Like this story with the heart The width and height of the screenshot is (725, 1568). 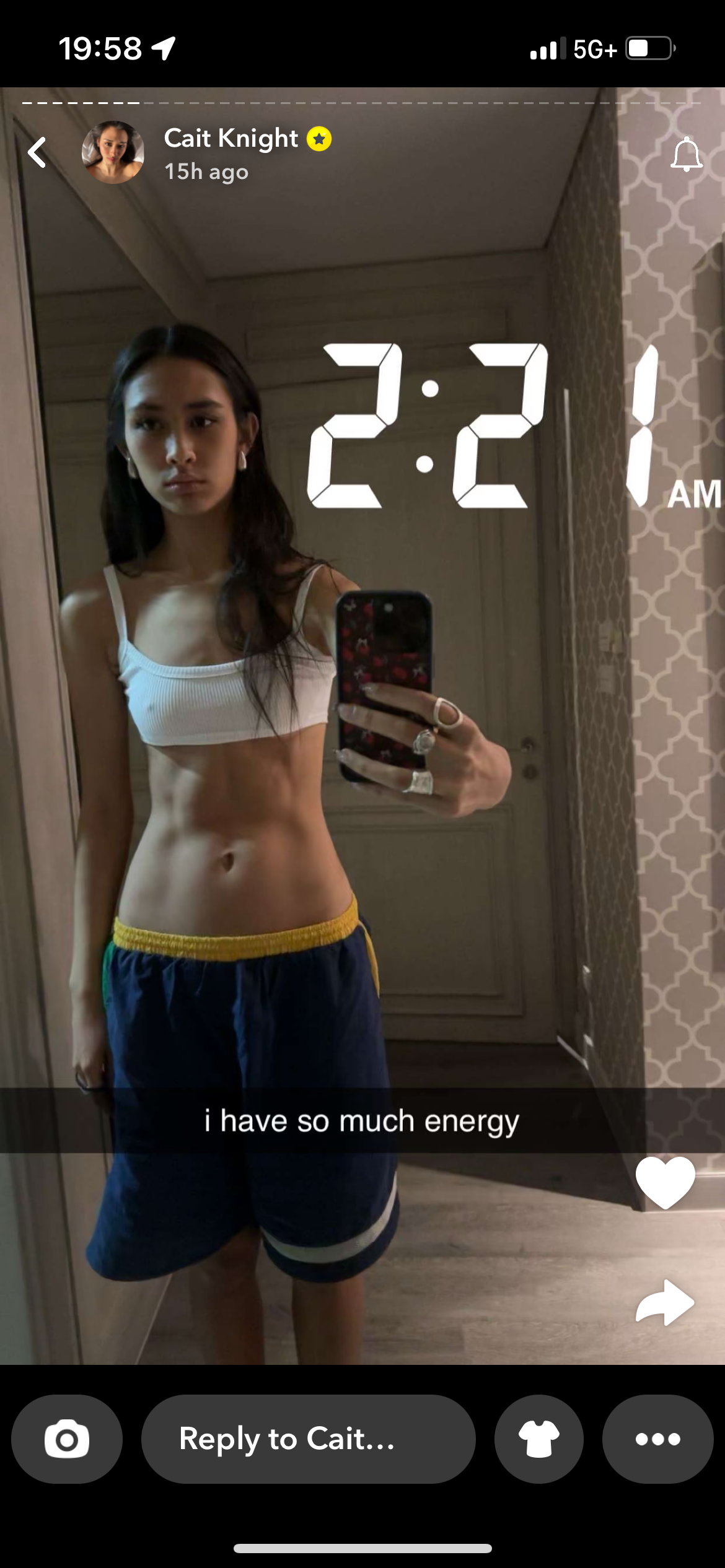665,1182
